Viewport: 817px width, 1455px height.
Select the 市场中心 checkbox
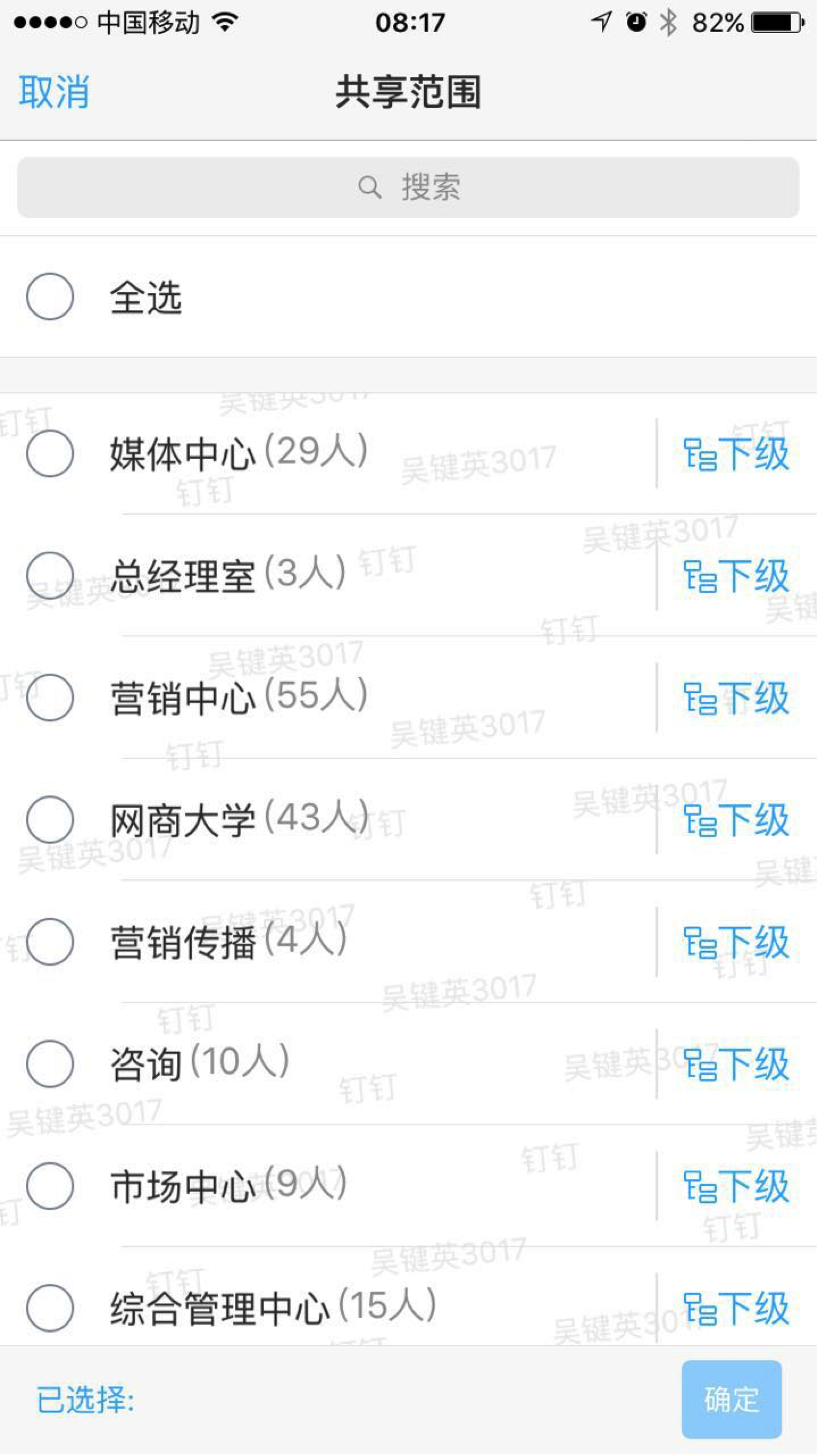point(50,1186)
